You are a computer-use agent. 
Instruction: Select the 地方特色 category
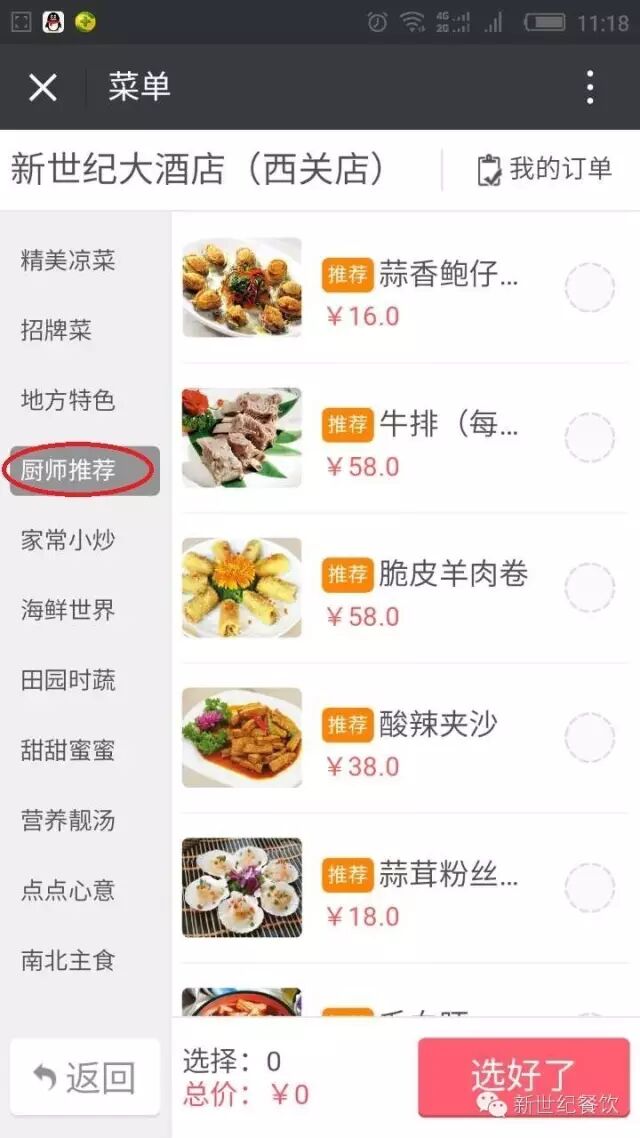click(68, 400)
